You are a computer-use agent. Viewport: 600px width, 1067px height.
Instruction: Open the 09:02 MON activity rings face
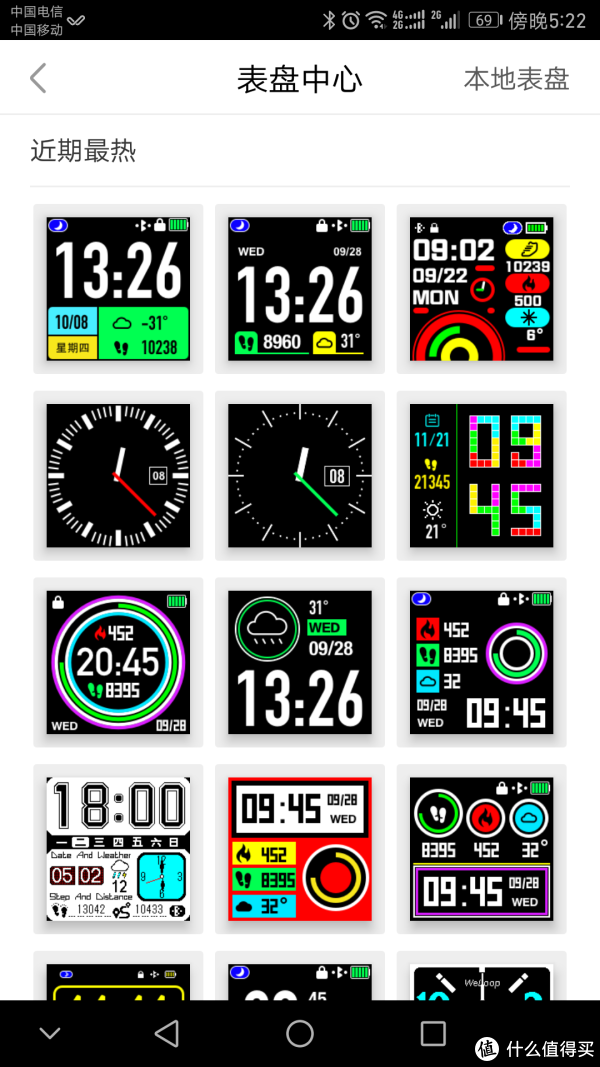point(481,289)
